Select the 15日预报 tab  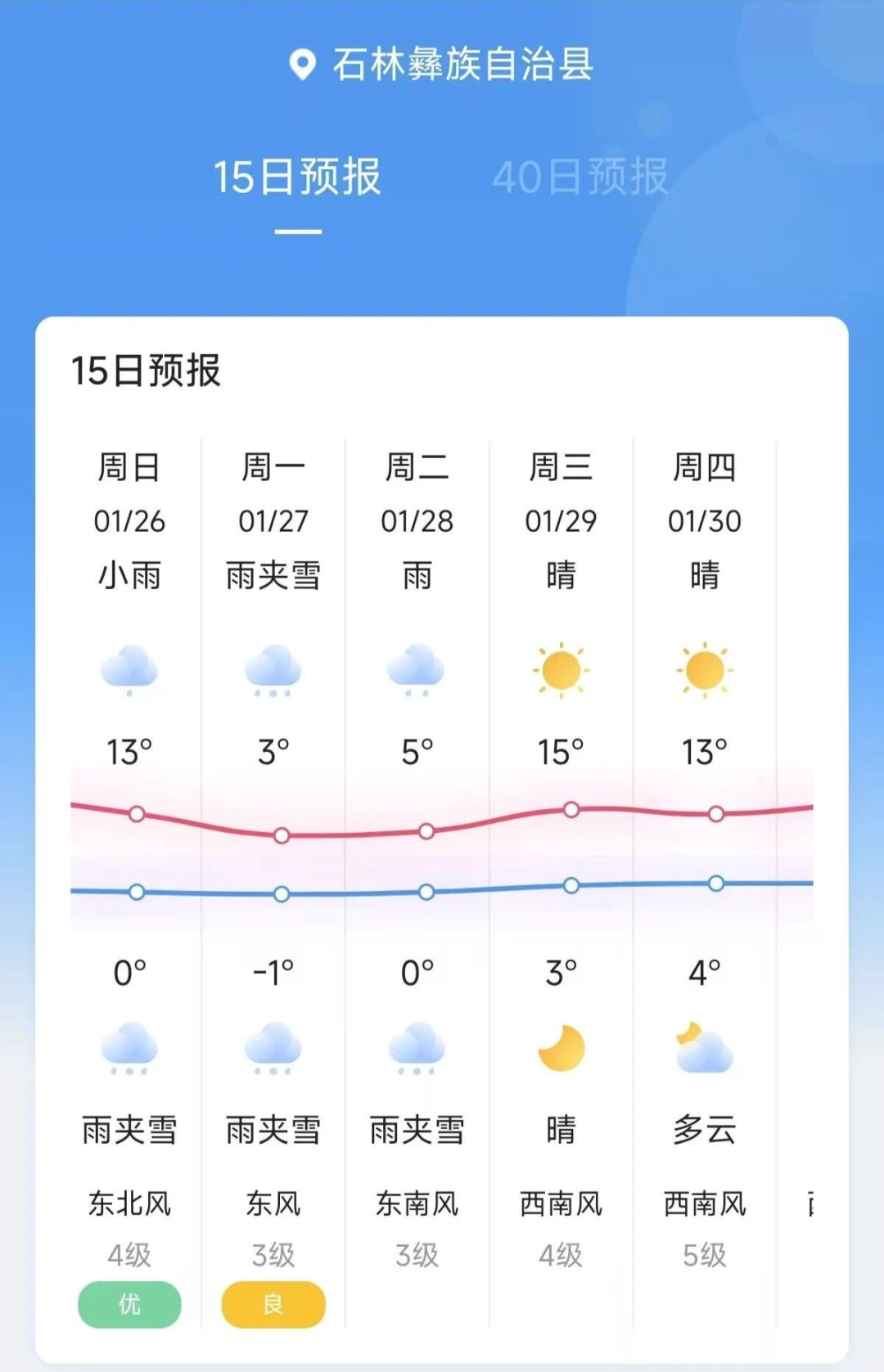(x=300, y=174)
